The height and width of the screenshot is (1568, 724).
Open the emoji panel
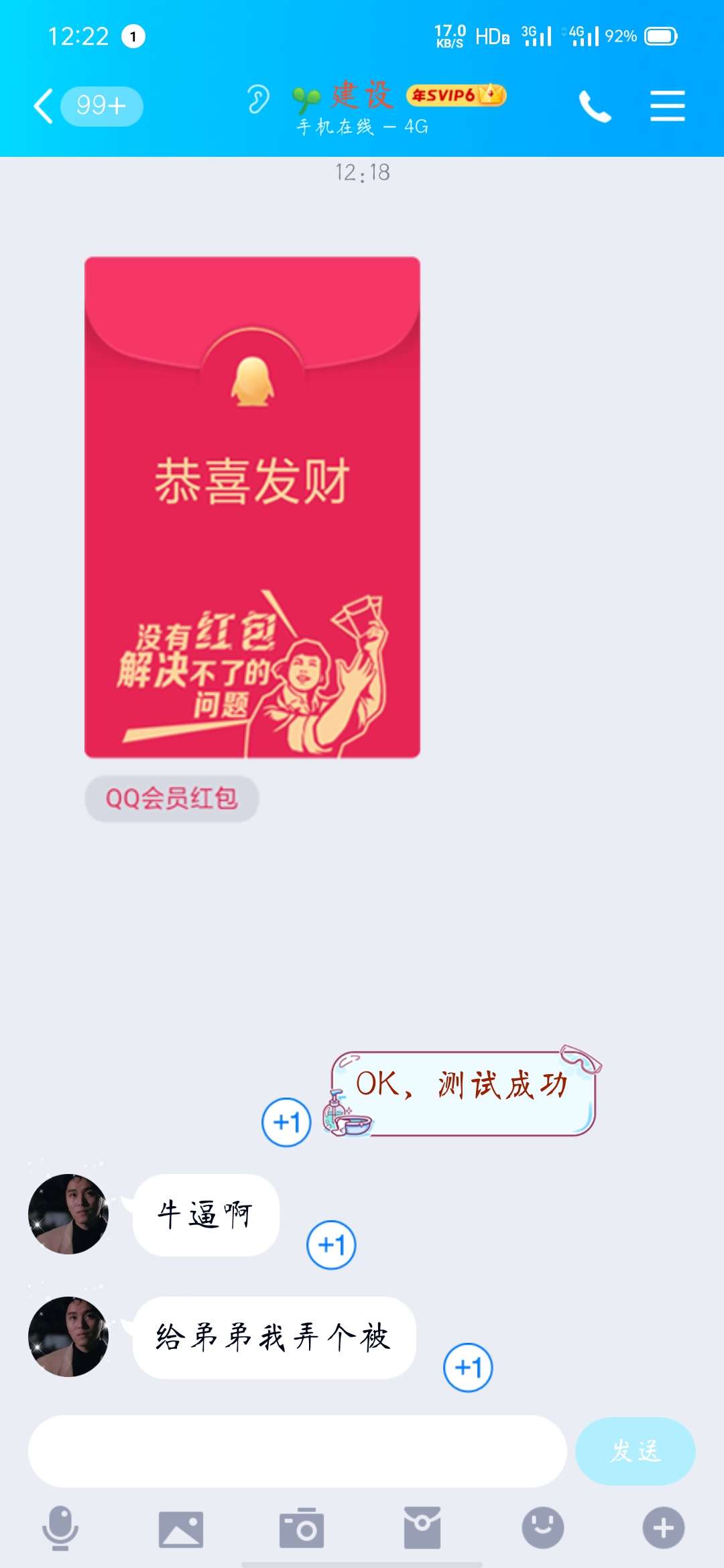point(542,1528)
